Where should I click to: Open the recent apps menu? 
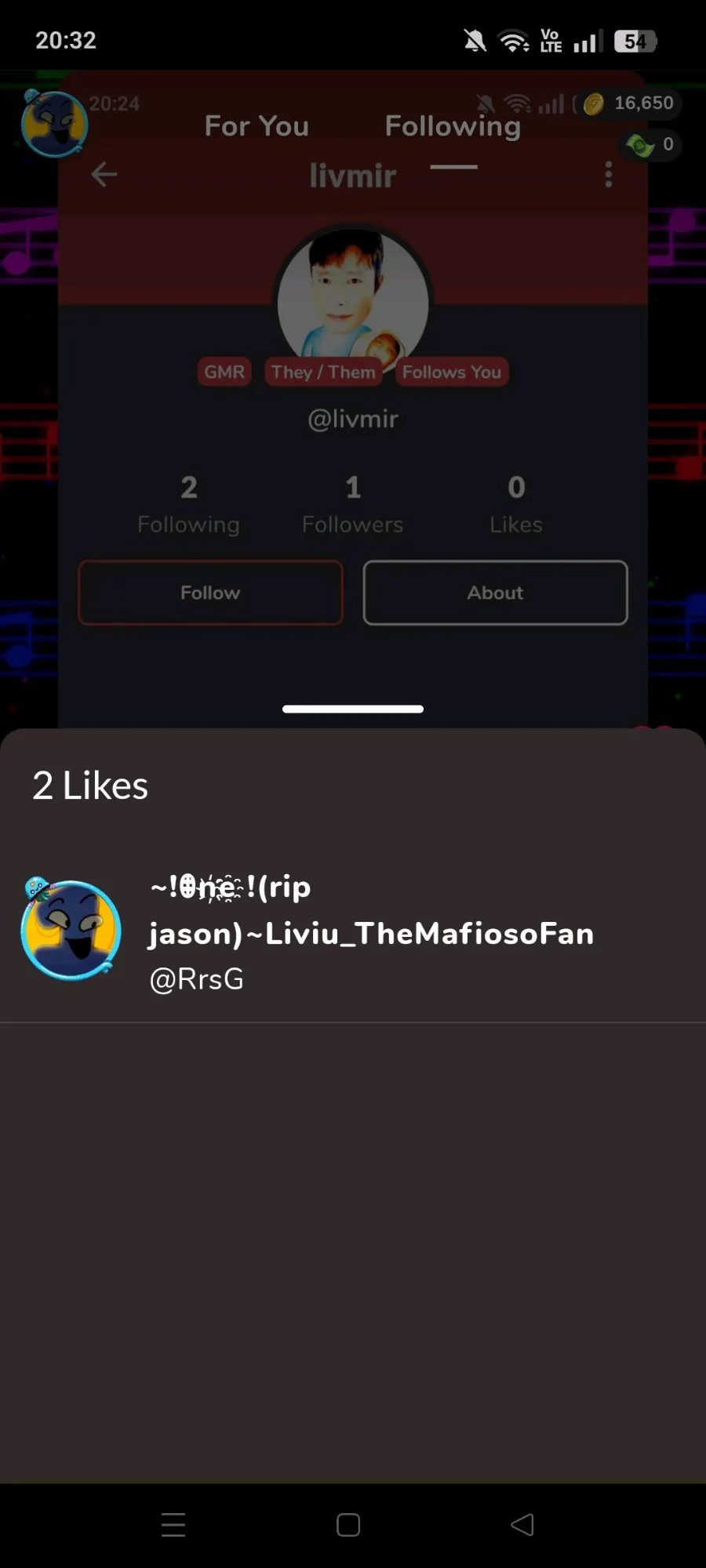[x=173, y=1525]
